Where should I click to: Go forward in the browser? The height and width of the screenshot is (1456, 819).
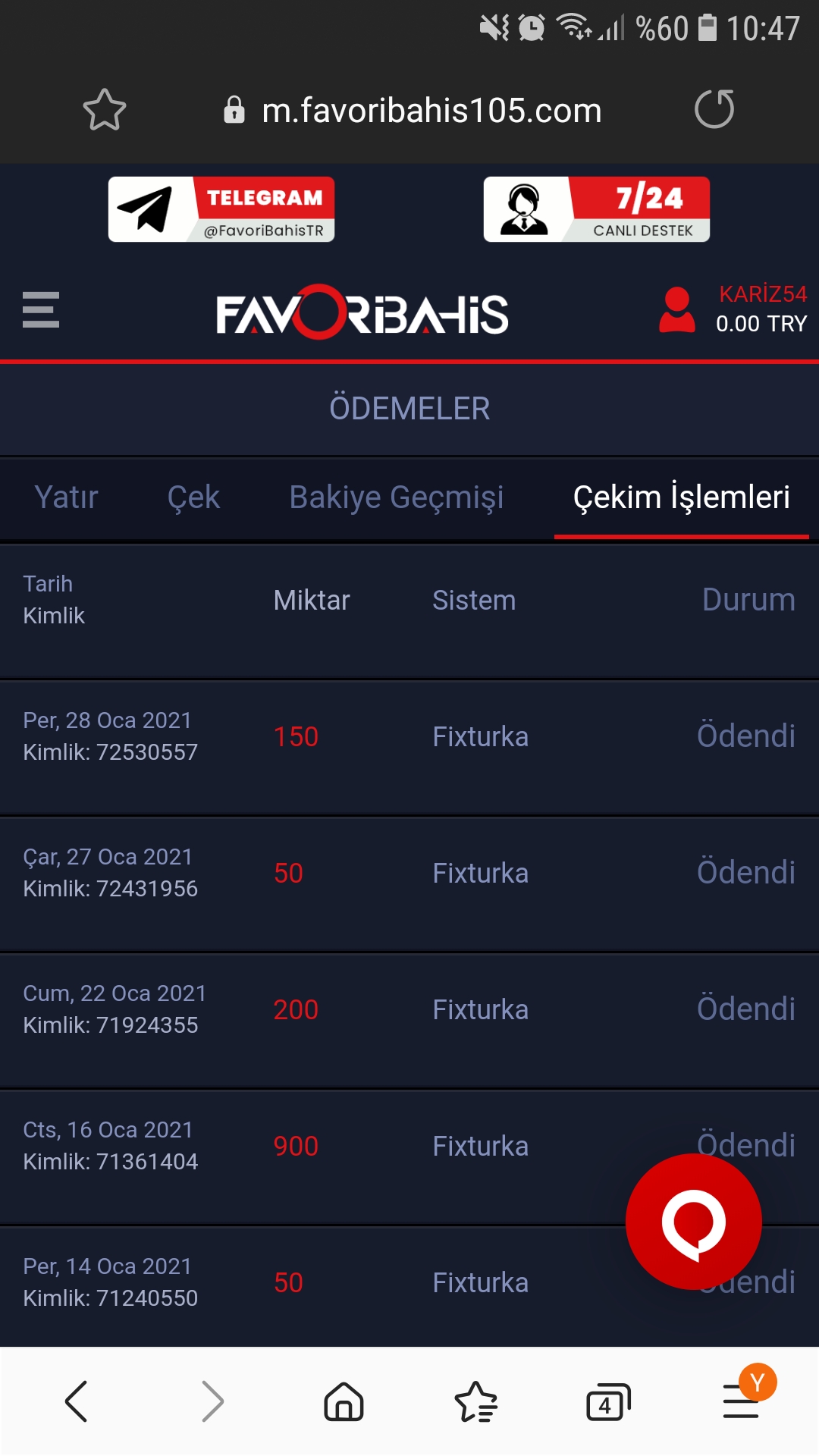click(212, 1401)
